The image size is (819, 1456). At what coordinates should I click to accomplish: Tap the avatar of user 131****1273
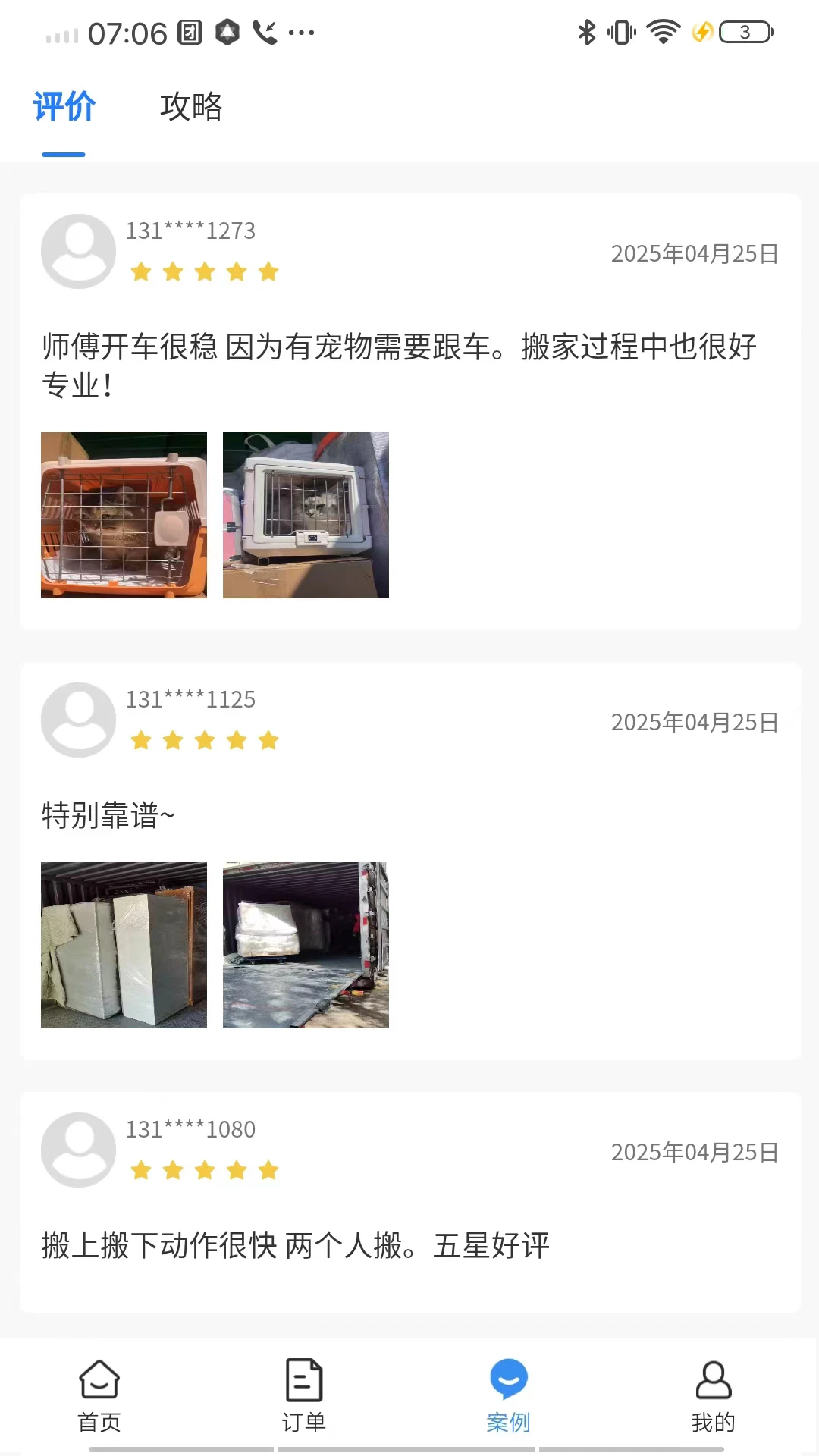tap(78, 251)
